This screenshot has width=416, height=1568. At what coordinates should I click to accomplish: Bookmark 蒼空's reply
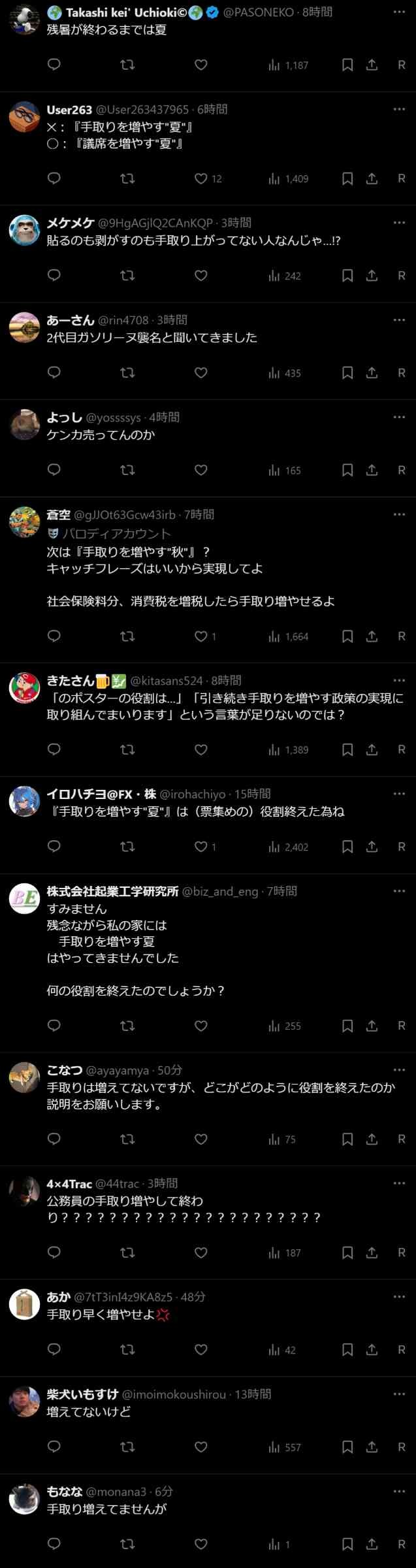(x=347, y=636)
